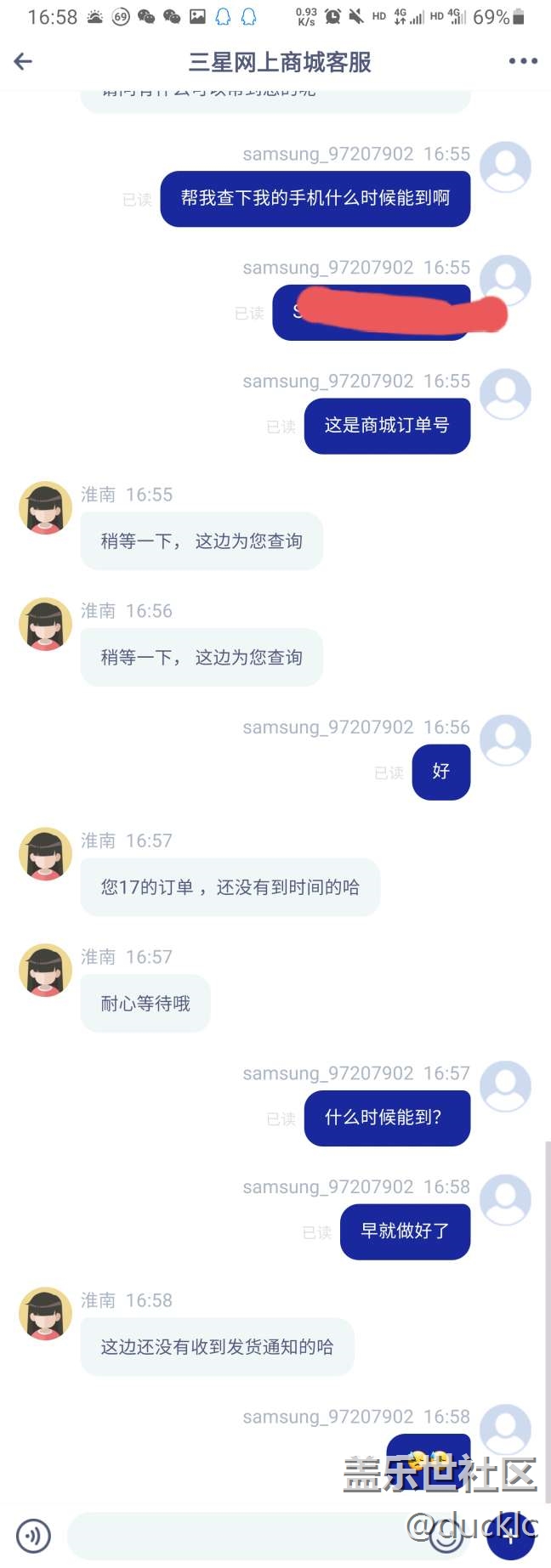Focus the message input field
This screenshot has height=1568, width=551.
pos(238,1536)
